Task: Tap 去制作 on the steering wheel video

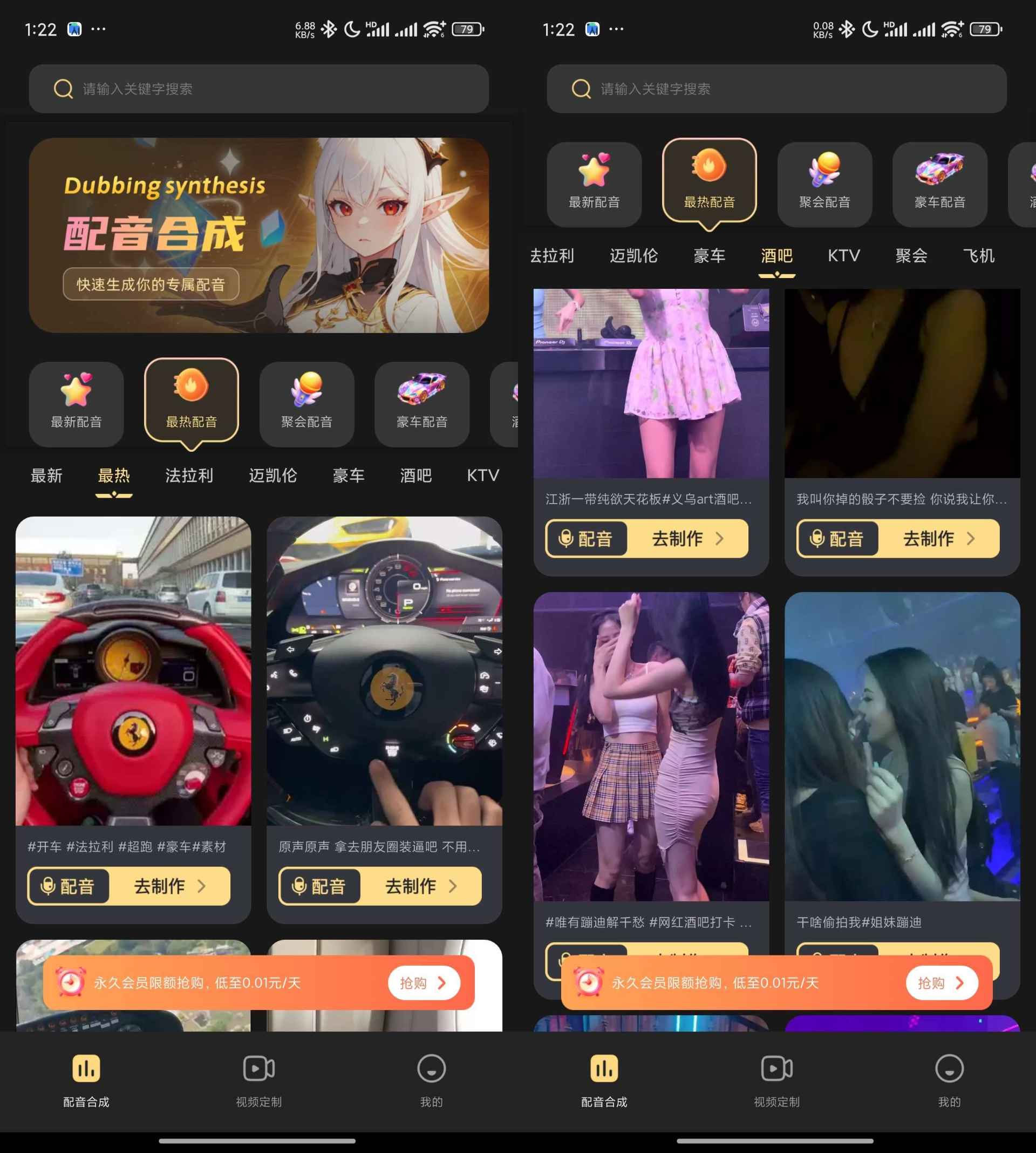Action: [412, 886]
